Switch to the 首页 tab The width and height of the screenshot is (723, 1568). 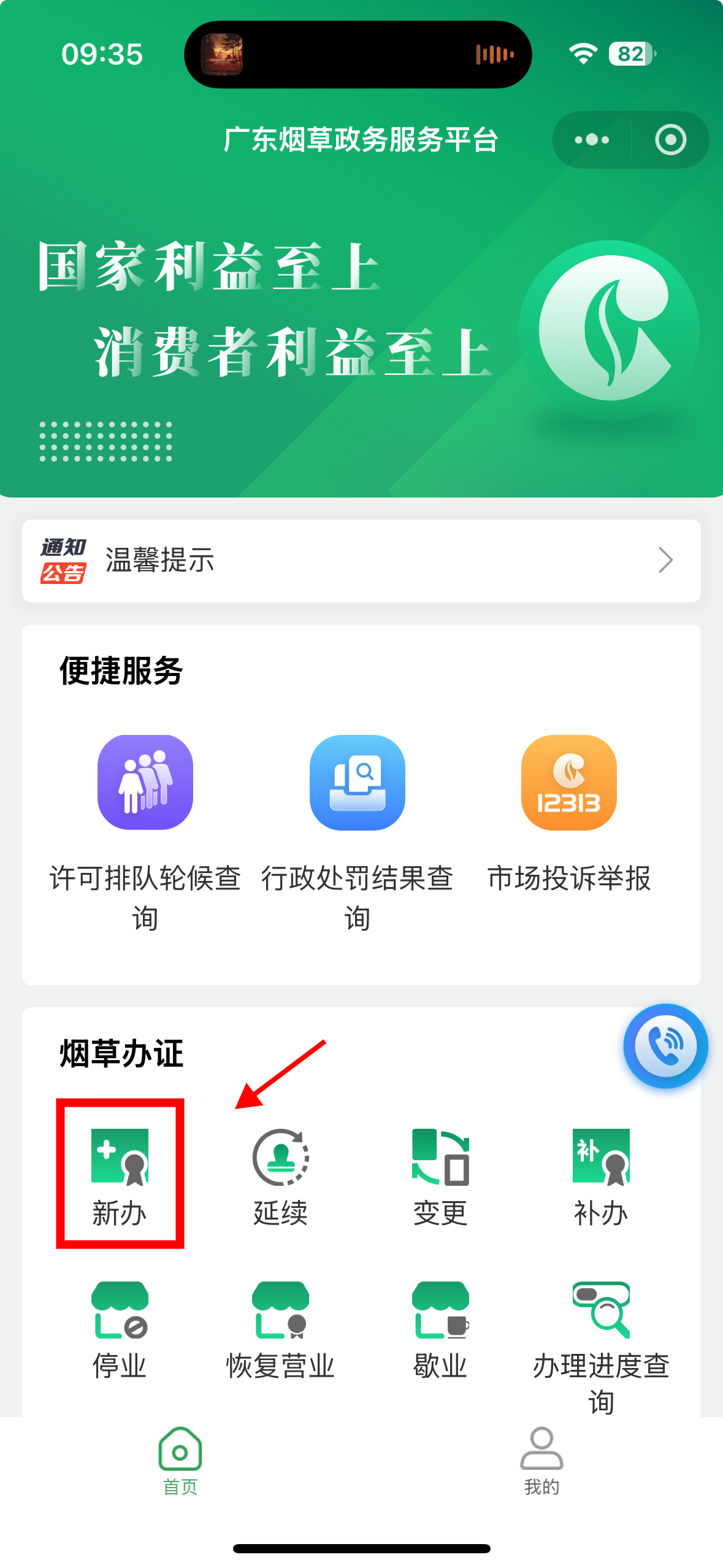[180, 1461]
